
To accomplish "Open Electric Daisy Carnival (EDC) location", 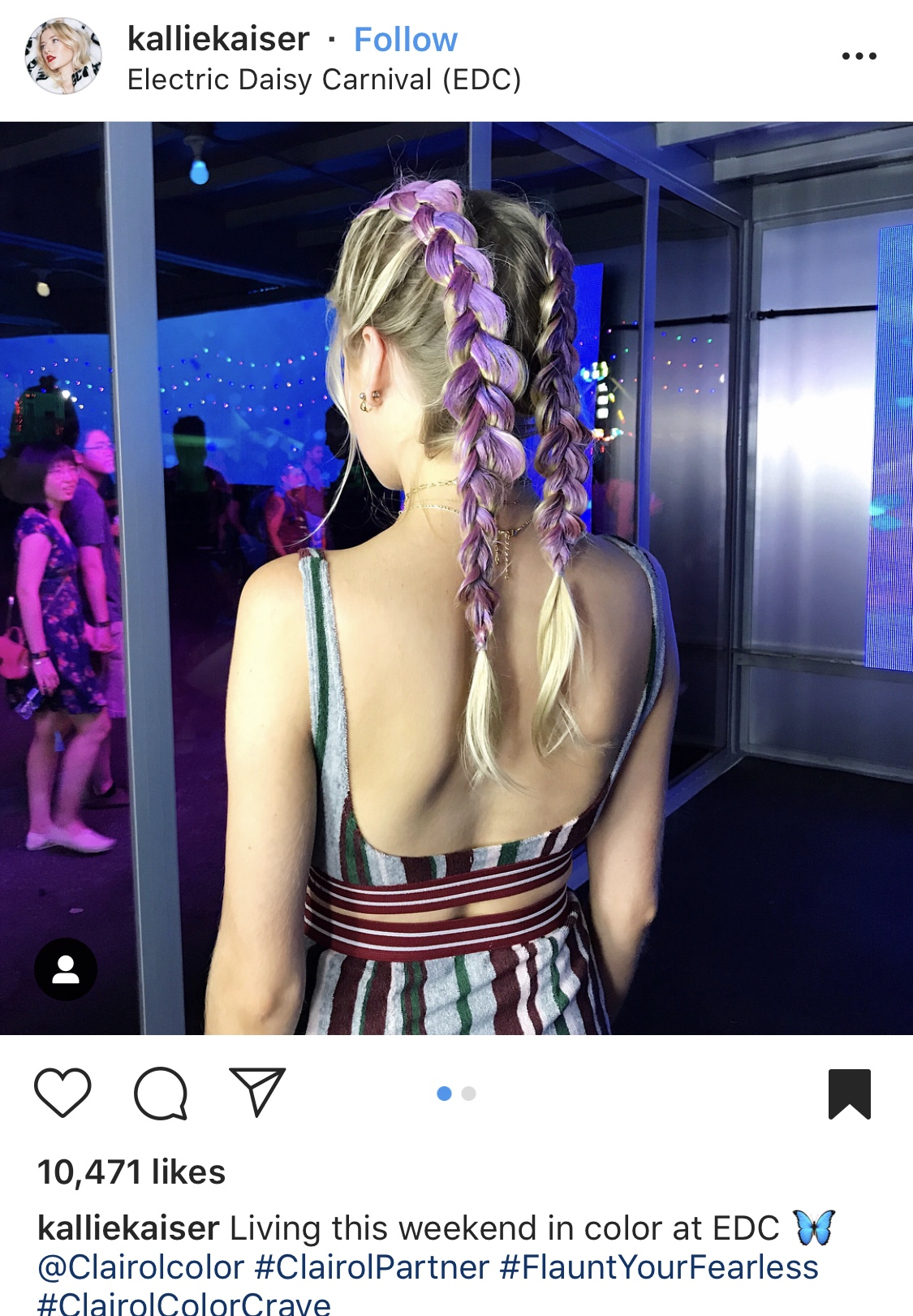I will tap(324, 80).
